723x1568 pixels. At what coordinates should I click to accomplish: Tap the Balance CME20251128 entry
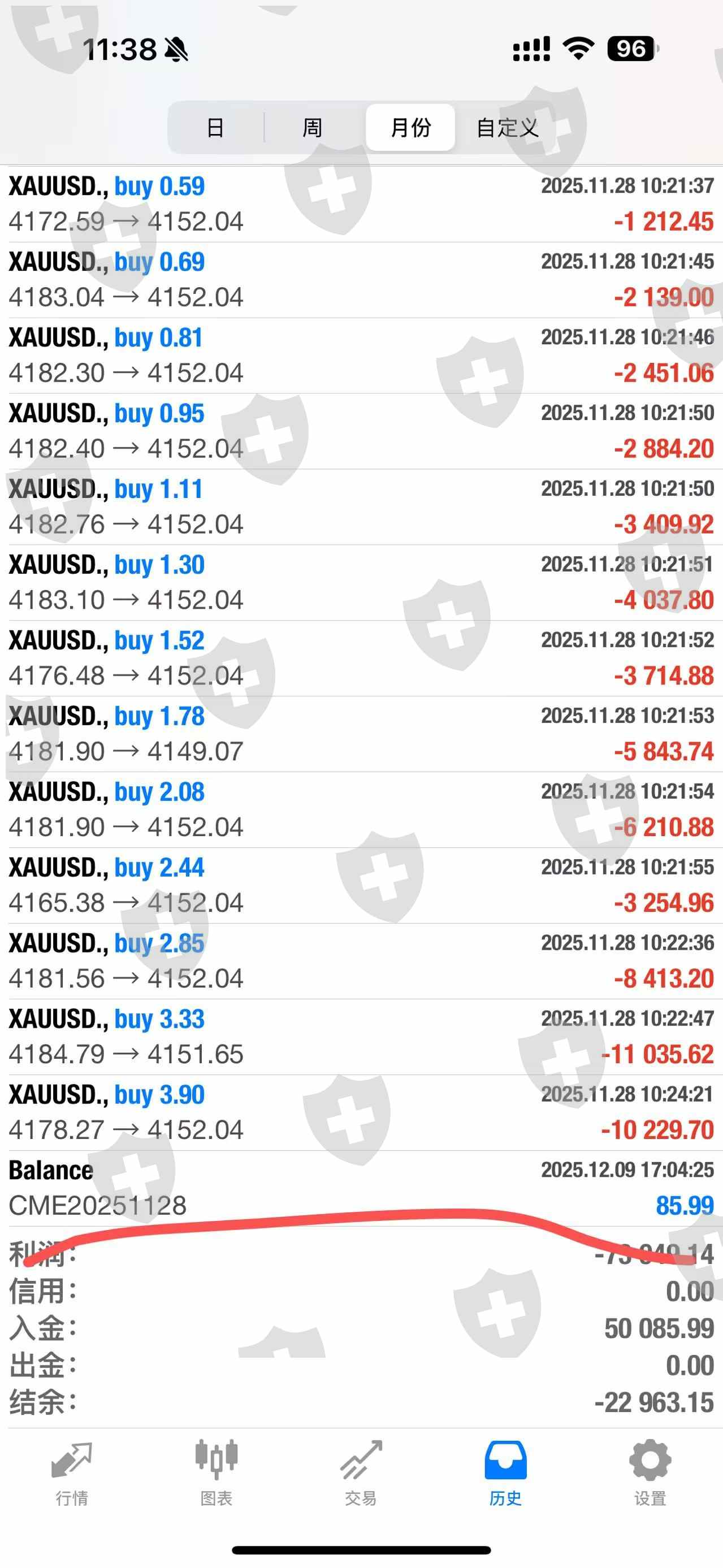pyautogui.click(x=362, y=1188)
